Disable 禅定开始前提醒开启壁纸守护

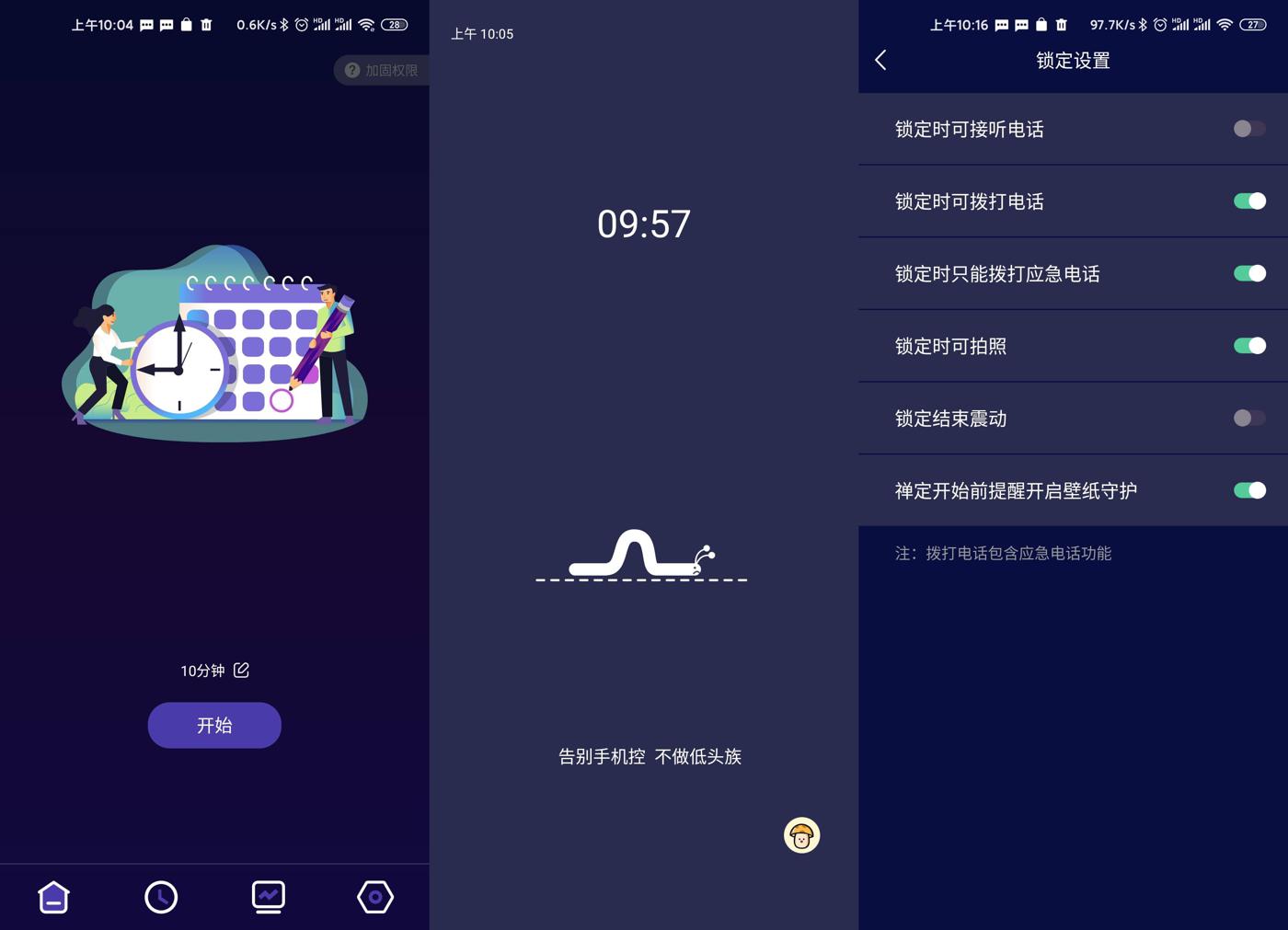tap(1248, 490)
